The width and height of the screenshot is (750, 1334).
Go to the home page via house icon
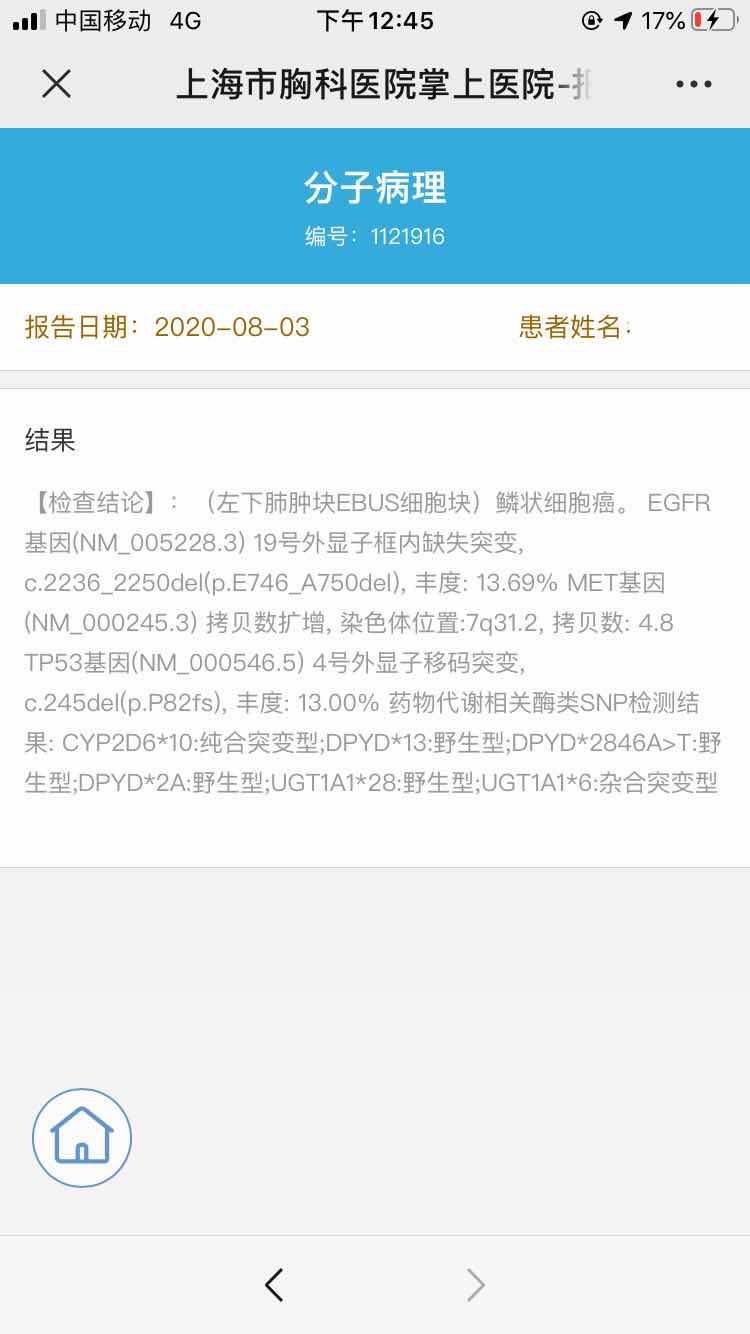click(x=82, y=1137)
